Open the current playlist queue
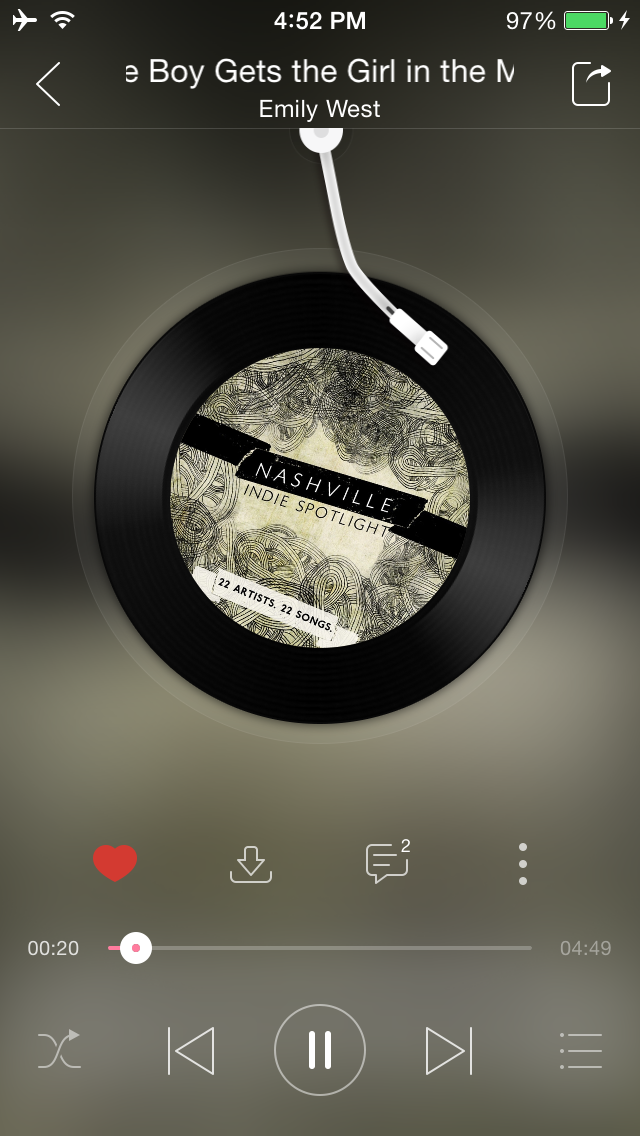 580,1050
